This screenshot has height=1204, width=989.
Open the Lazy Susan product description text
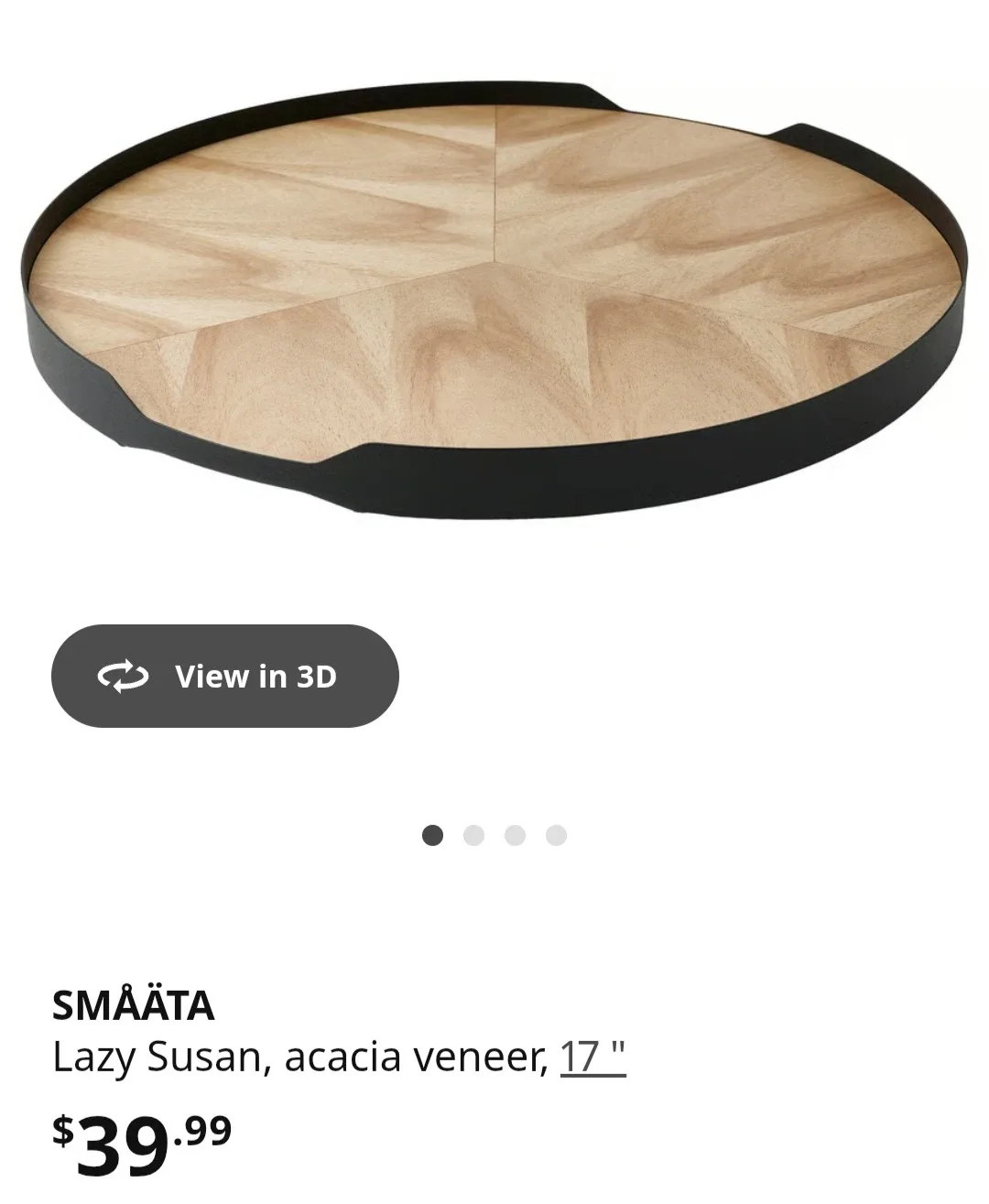[x=302, y=1058]
